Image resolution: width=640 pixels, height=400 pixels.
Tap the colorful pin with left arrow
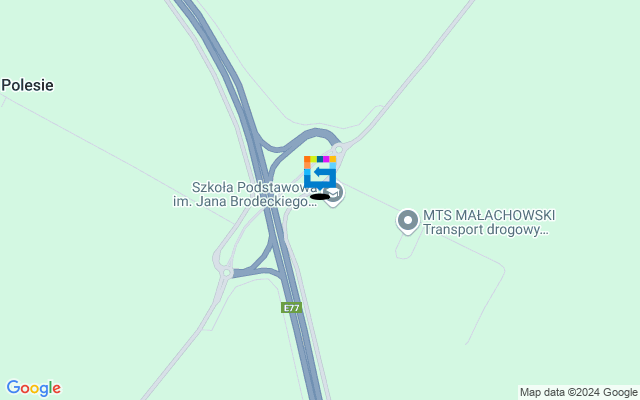tap(320, 172)
